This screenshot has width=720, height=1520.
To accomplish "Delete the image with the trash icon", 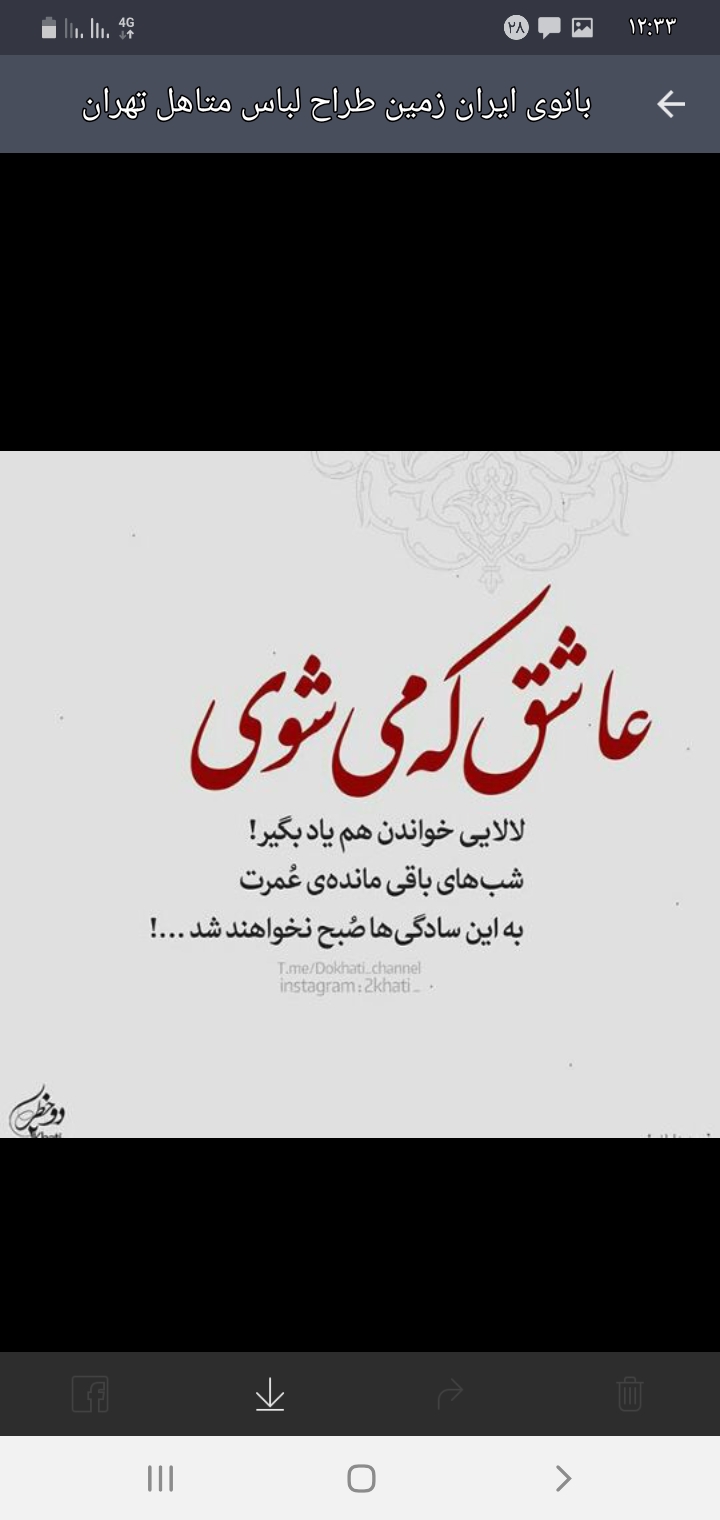I will [x=629, y=1394].
